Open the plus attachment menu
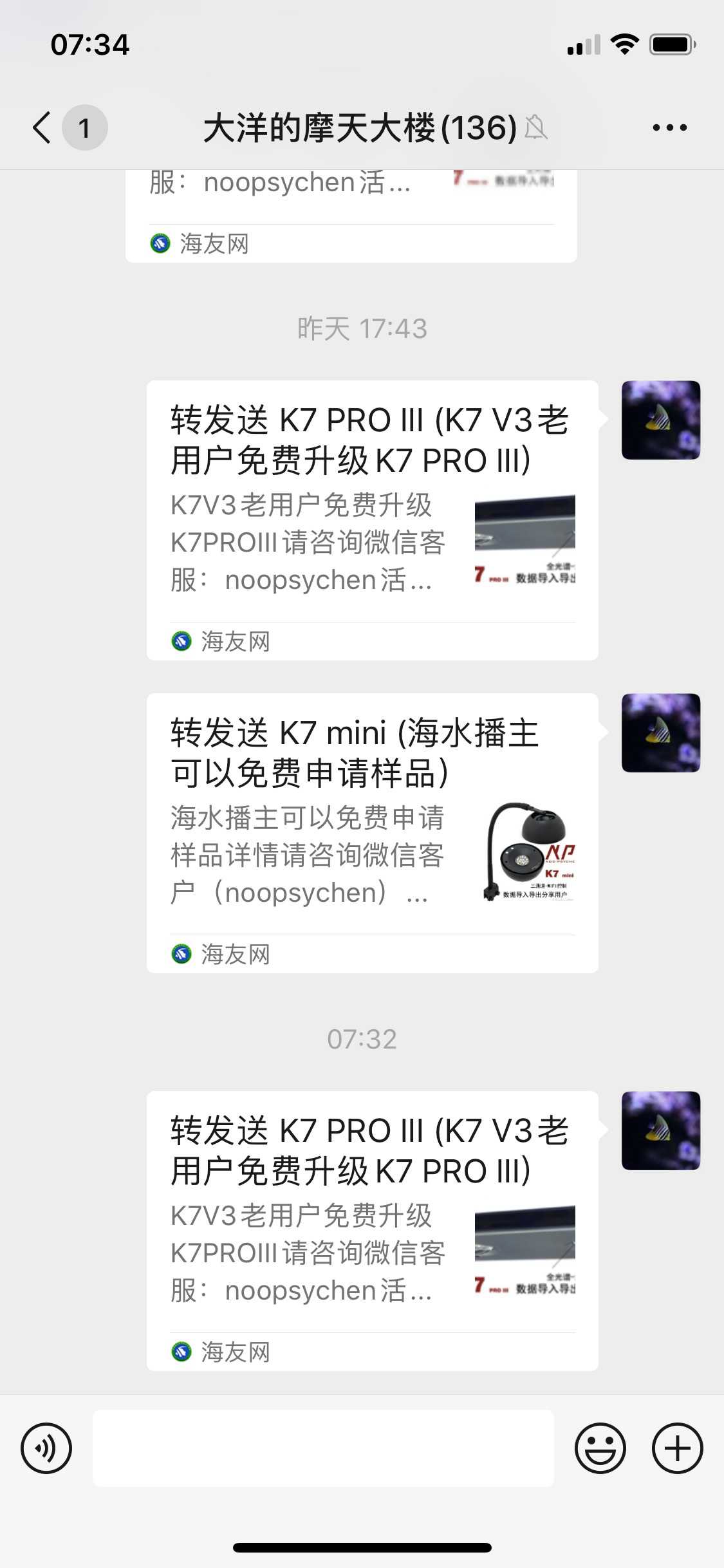The image size is (724, 1568). [x=677, y=1448]
